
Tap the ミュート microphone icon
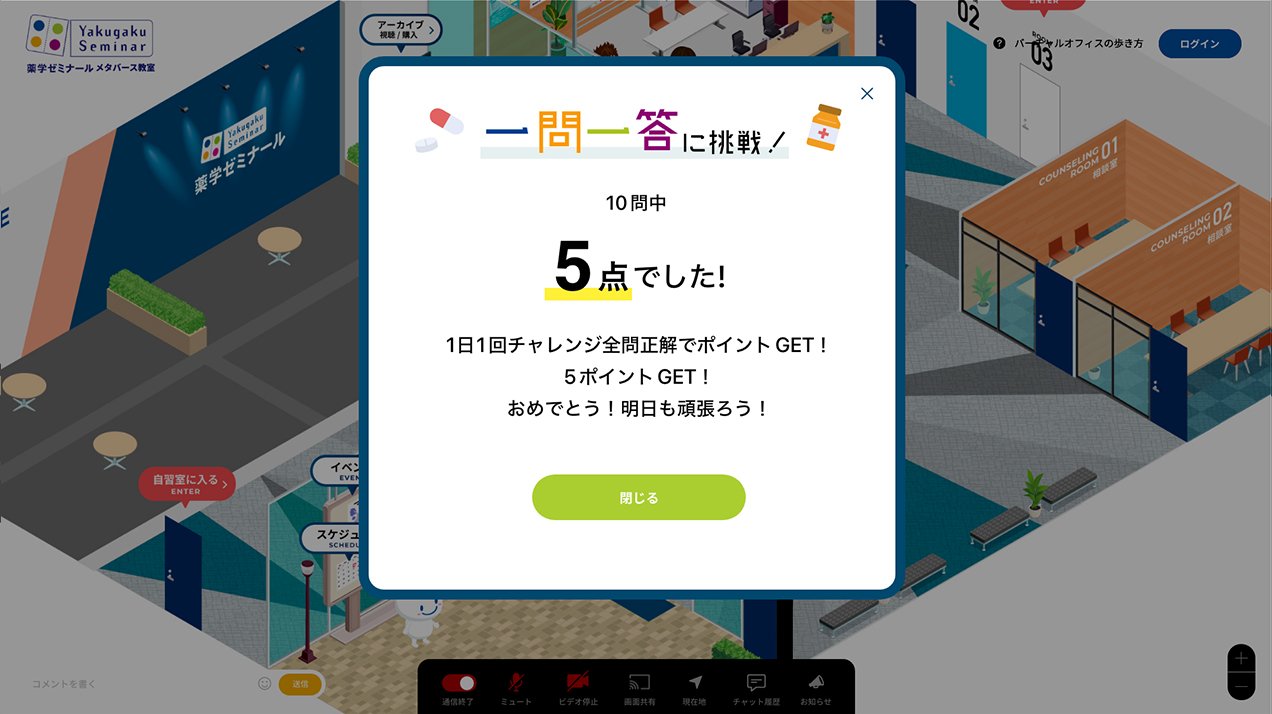[x=517, y=683]
